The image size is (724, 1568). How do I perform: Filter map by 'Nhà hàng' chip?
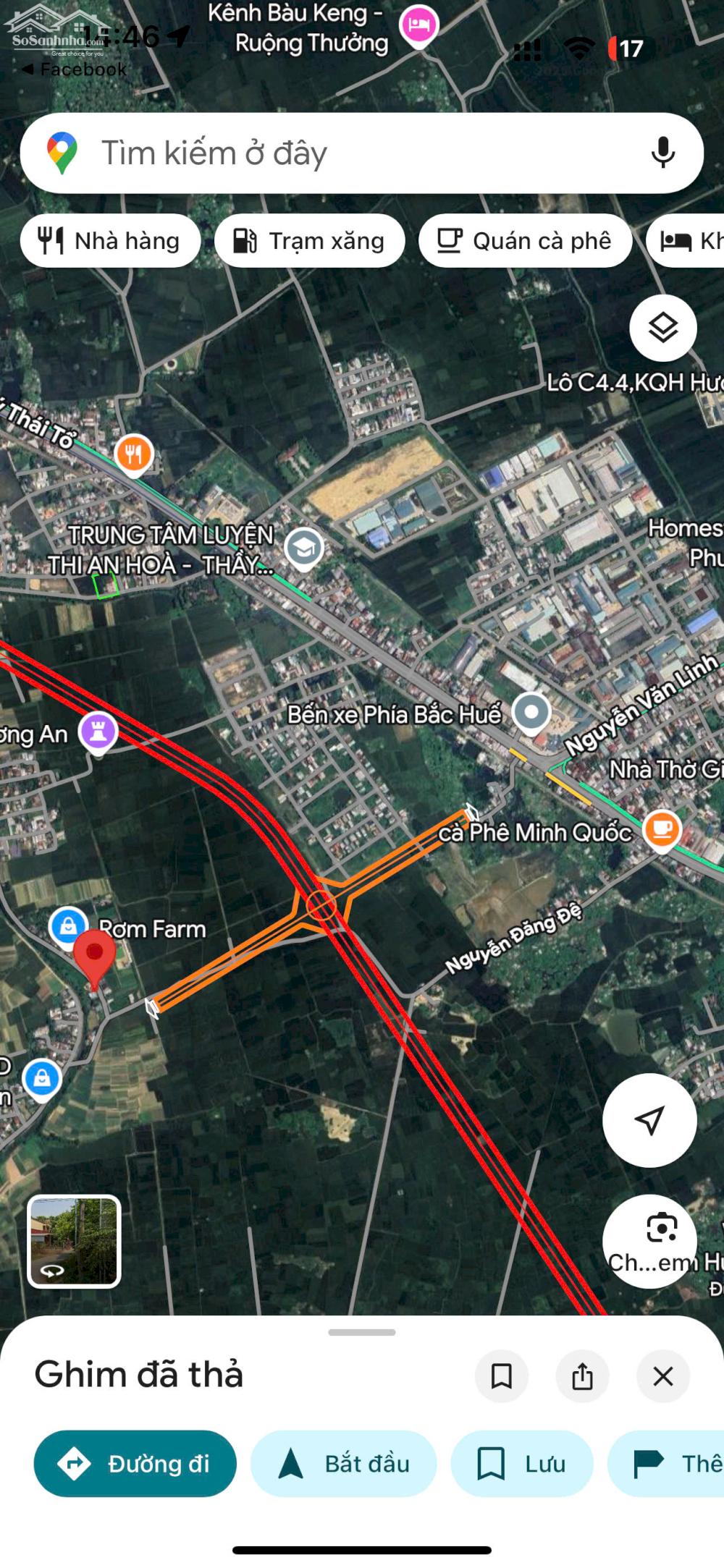click(111, 241)
